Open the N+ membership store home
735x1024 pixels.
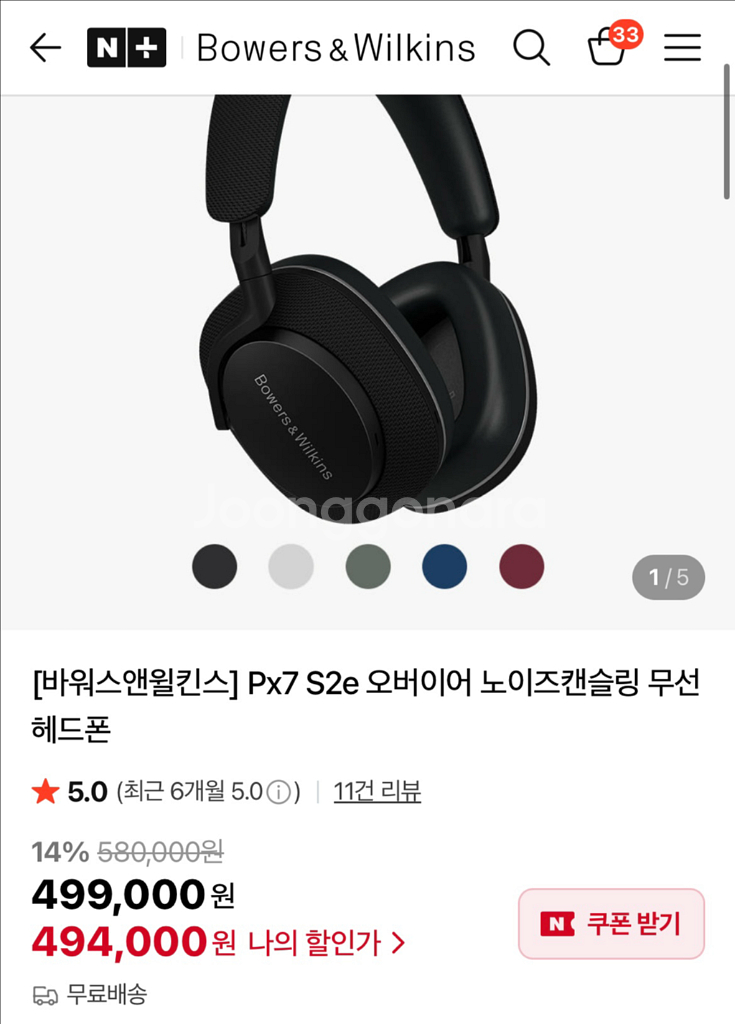pyautogui.click(x=126, y=47)
